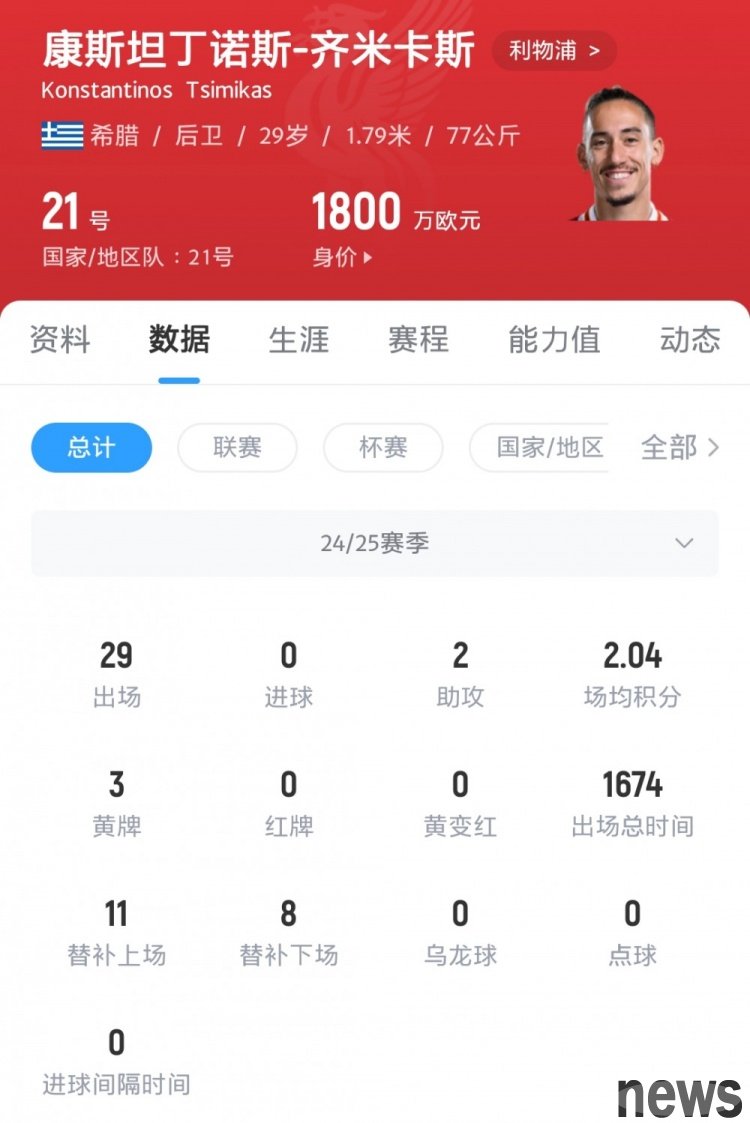This screenshot has width=750, height=1123.
Task: Open the 生涯 tab
Action: (x=299, y=339)
